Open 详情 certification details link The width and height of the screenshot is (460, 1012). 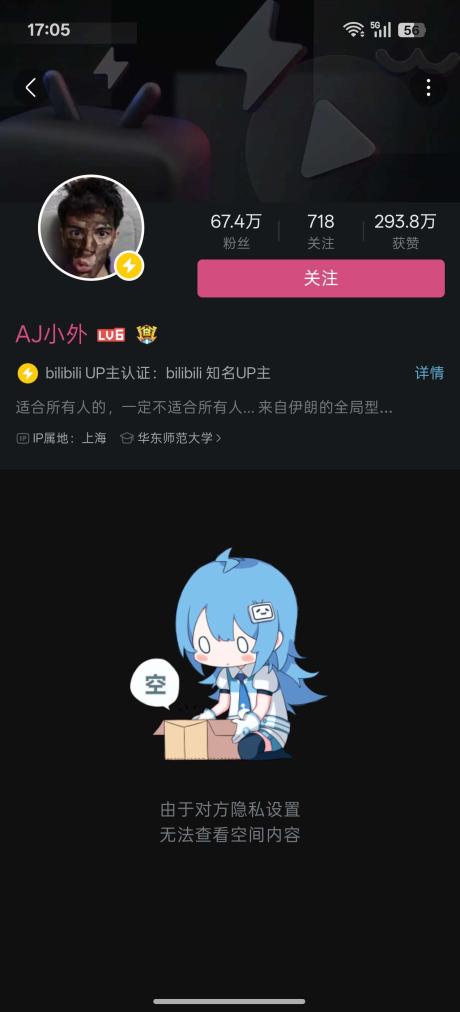(429, 372)
